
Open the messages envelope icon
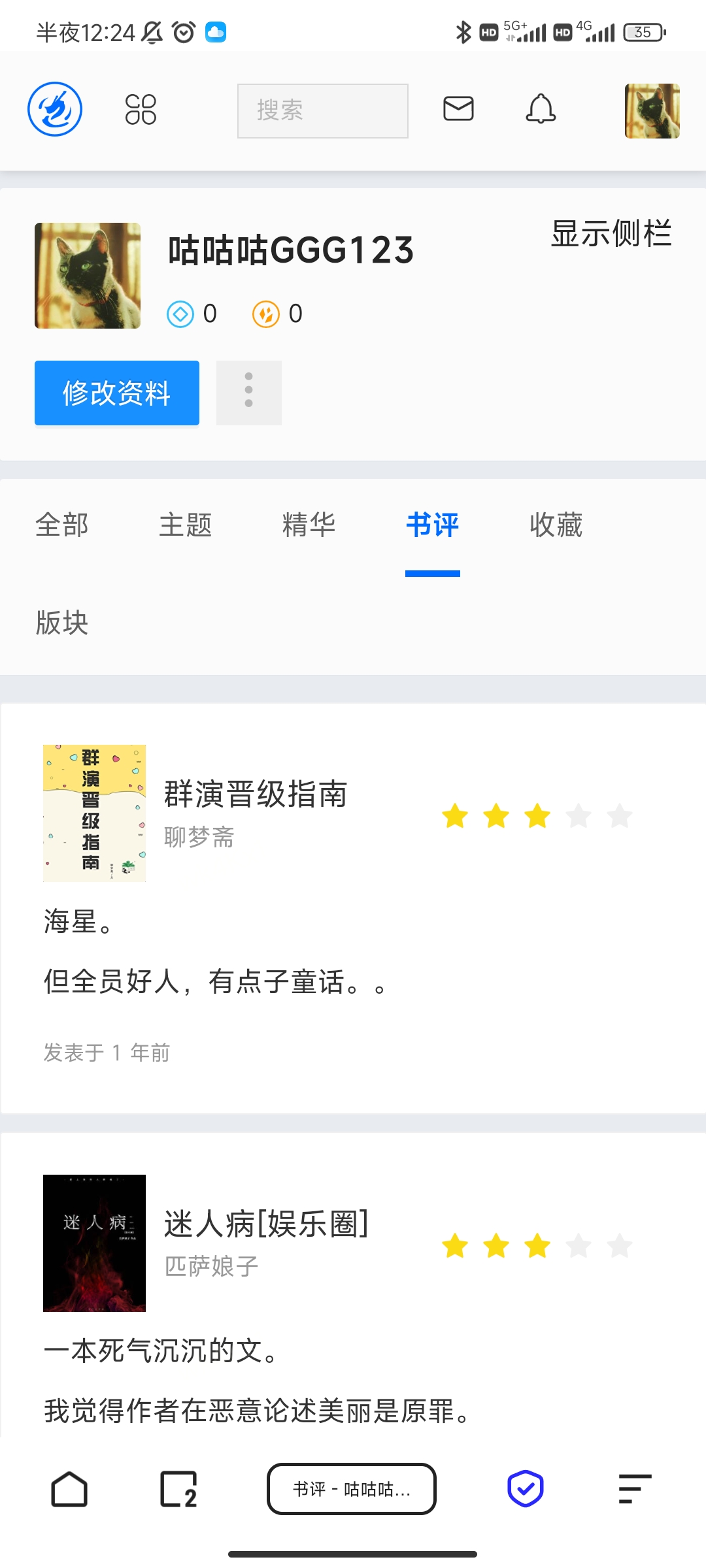[458, 108]
